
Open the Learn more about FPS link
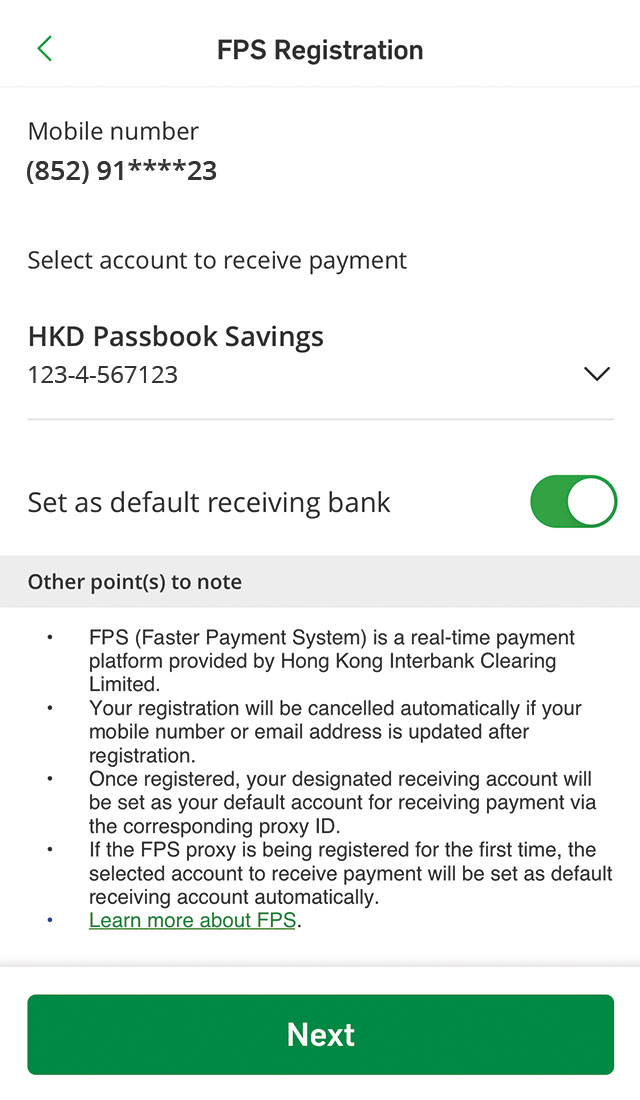192,920
